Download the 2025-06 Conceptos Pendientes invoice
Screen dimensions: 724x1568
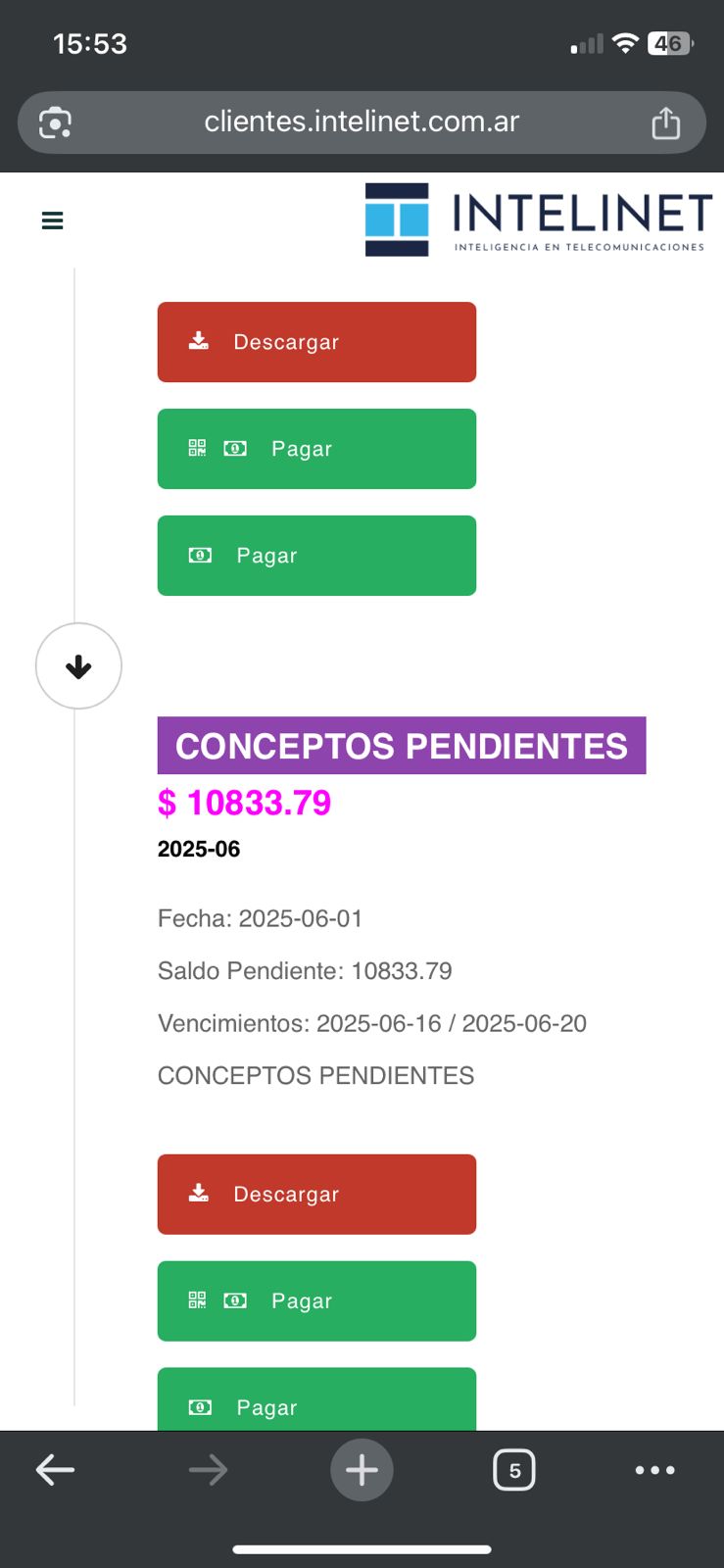(316, 1194)
